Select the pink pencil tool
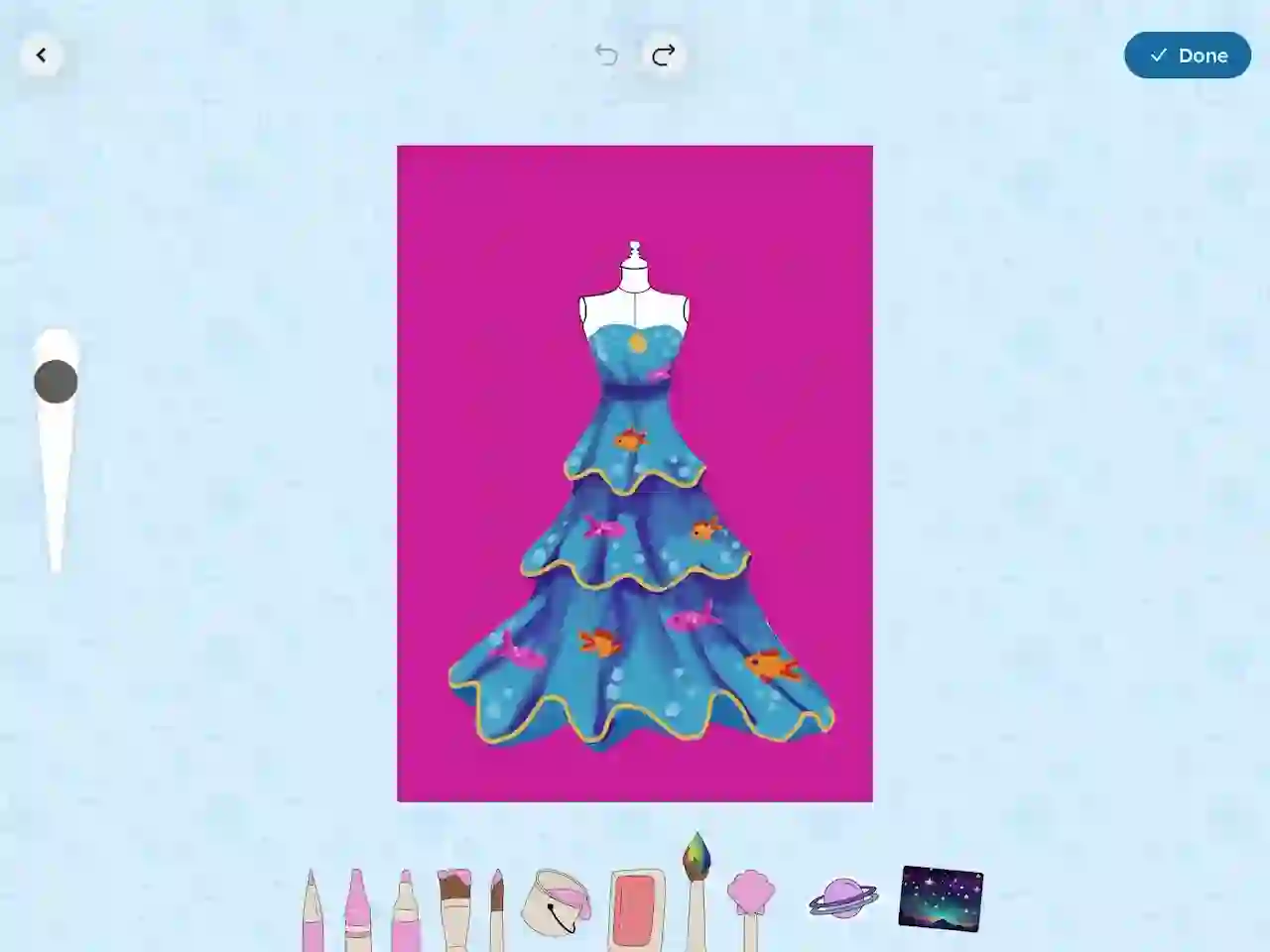This screenshot has width=1270, height=952. [312, 912]
